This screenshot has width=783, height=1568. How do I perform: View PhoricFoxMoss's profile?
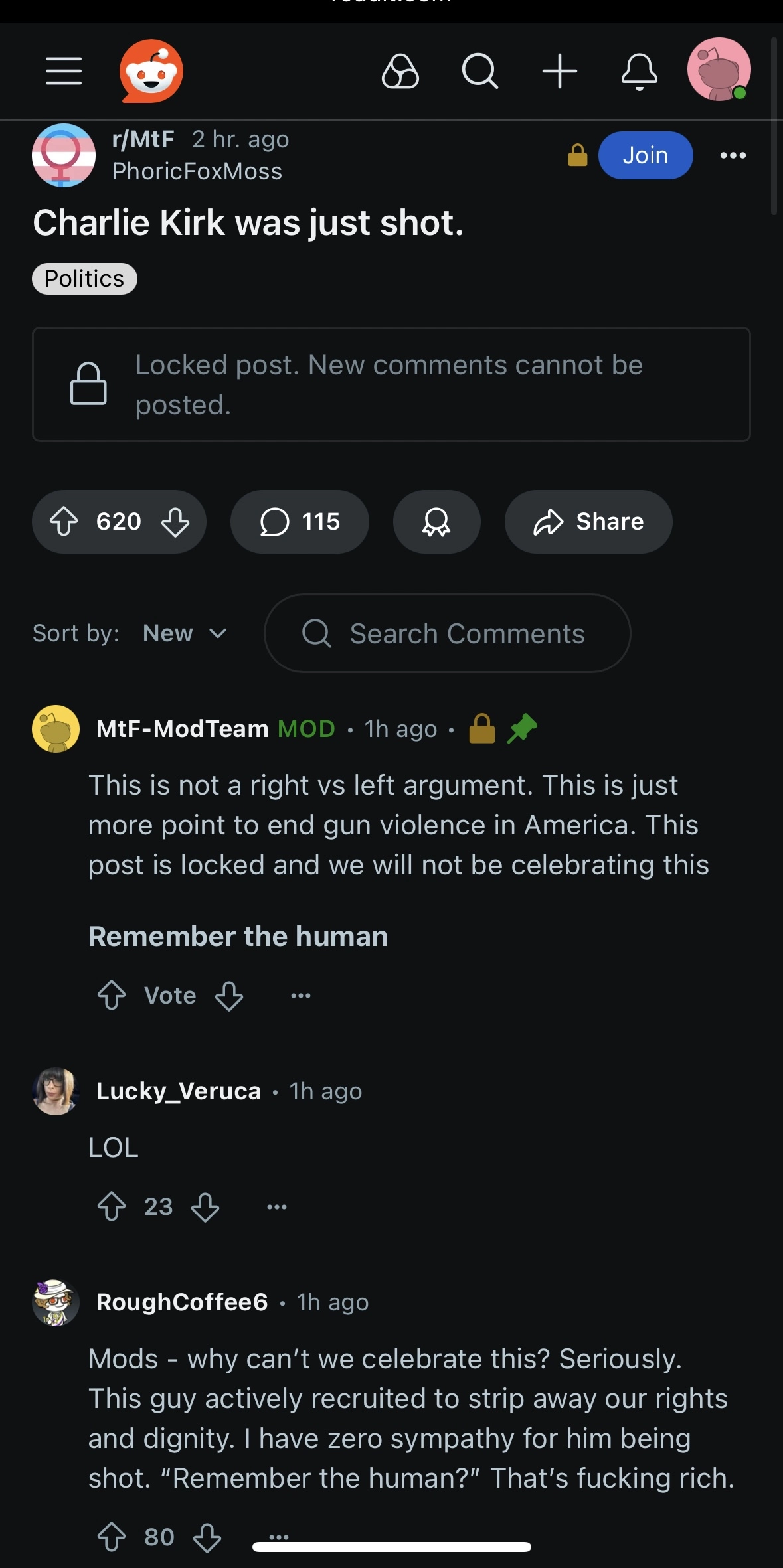197,171
